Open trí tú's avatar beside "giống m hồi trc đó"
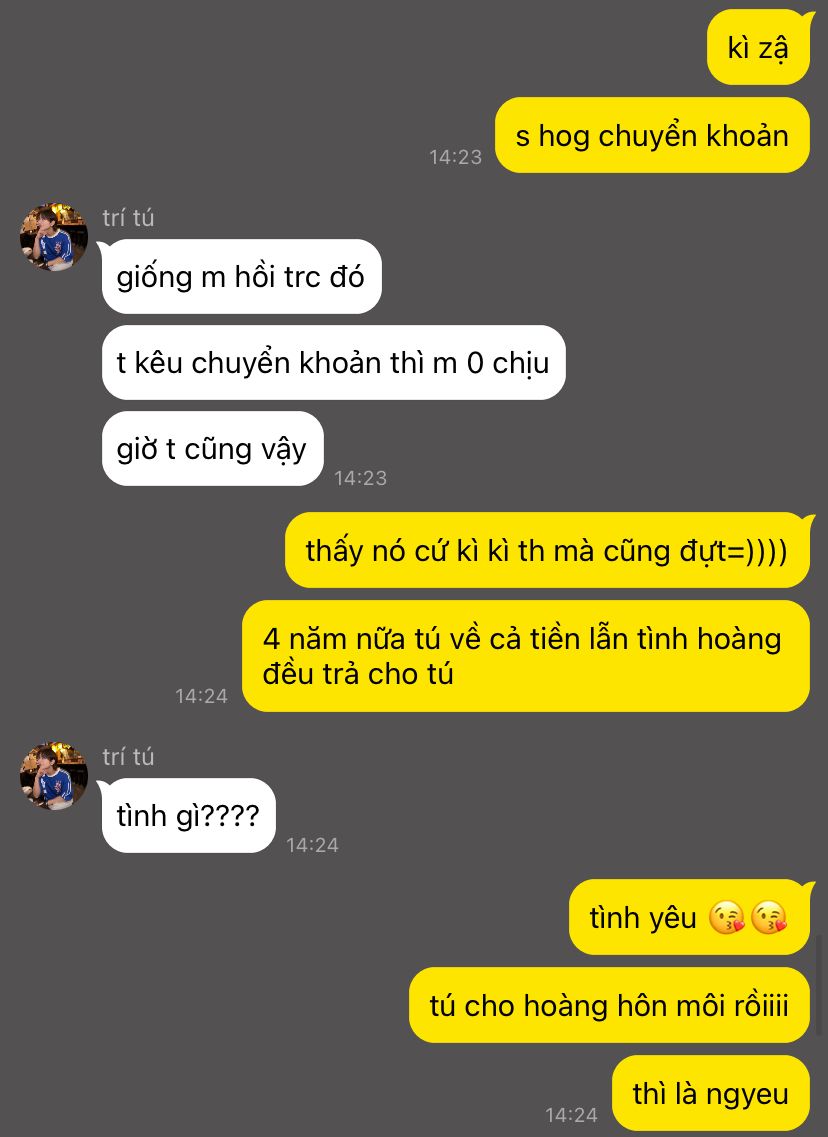The image size is (828, 1137). pyautogui.click(x=54, y=237)
